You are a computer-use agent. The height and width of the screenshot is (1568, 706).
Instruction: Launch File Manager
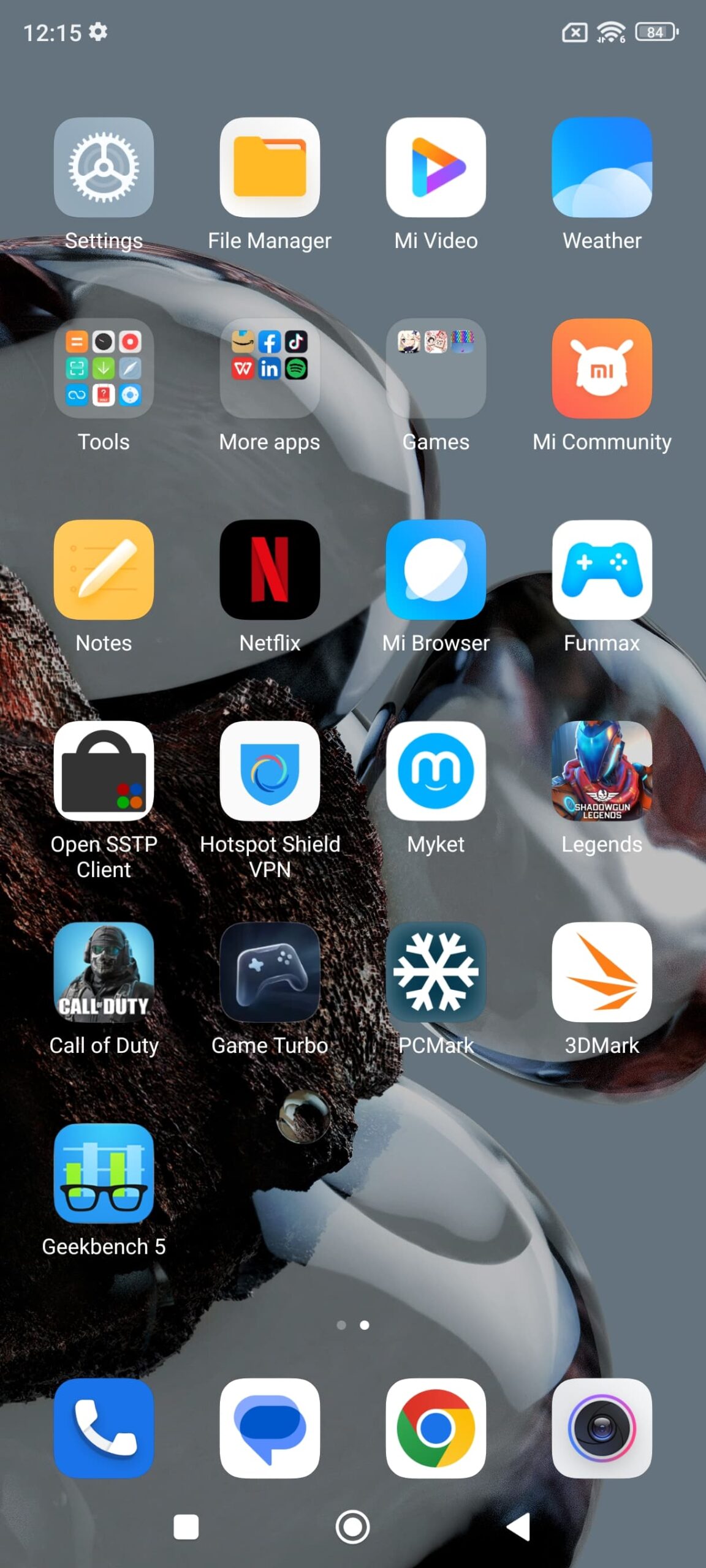pos(270,167)
